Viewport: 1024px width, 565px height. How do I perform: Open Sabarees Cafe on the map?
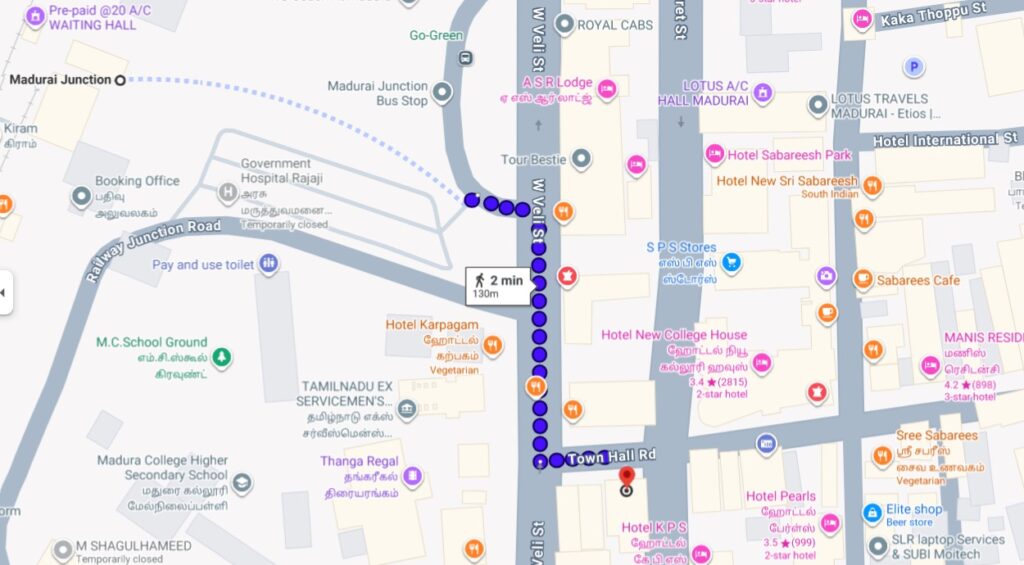[860, 280]
